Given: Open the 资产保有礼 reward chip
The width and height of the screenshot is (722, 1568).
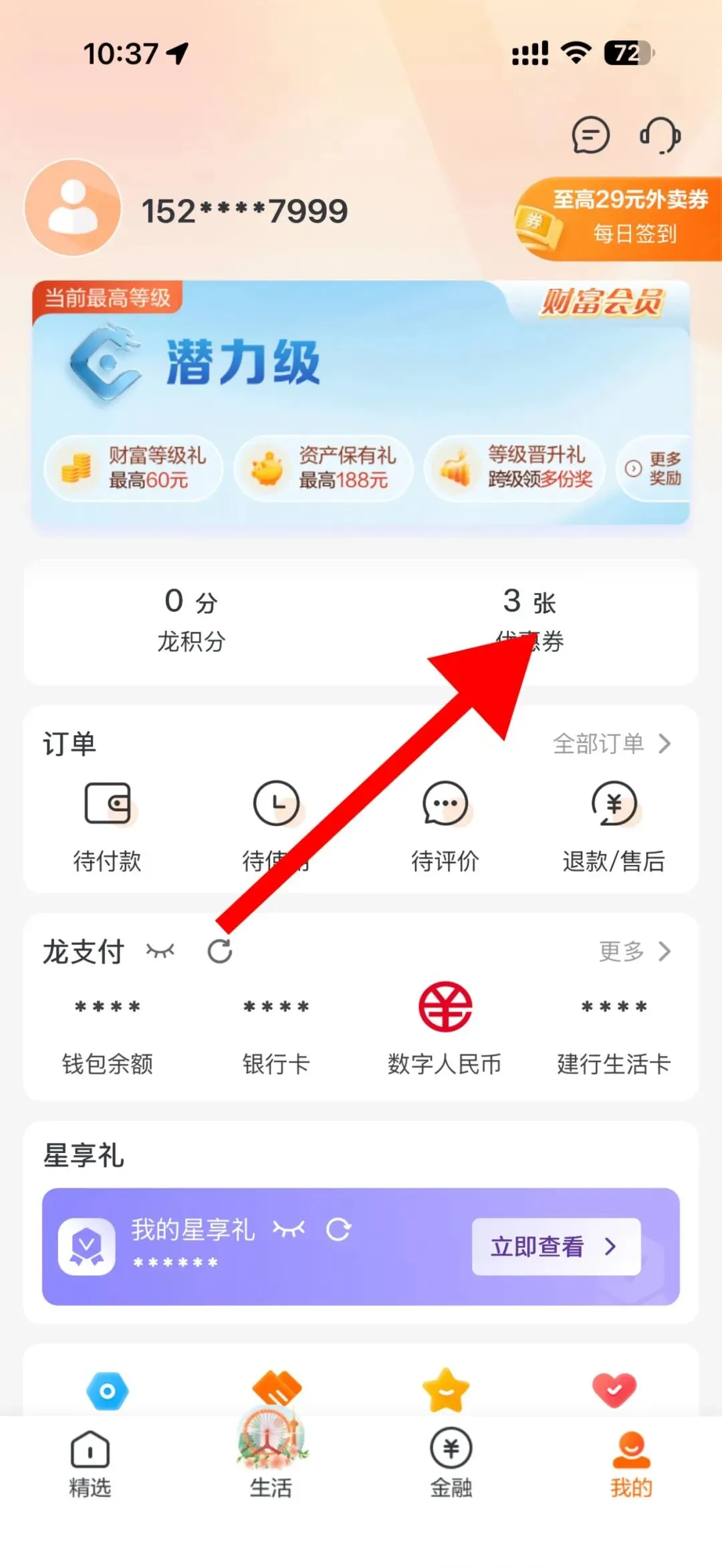Looking at the screenshot, I should [324, 468].
